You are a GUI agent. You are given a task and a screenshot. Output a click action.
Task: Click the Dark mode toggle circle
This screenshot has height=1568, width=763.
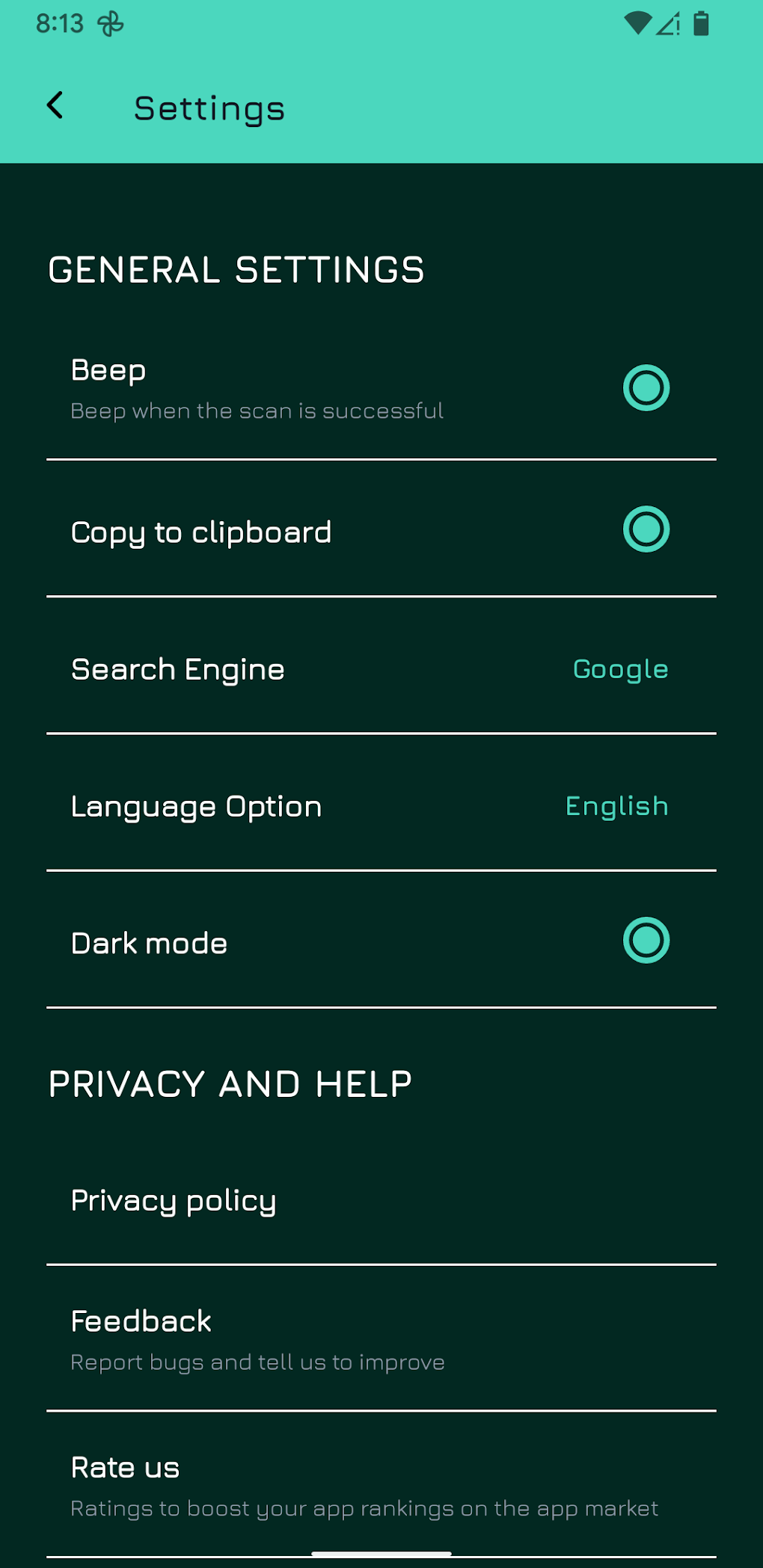pos(646,942)
